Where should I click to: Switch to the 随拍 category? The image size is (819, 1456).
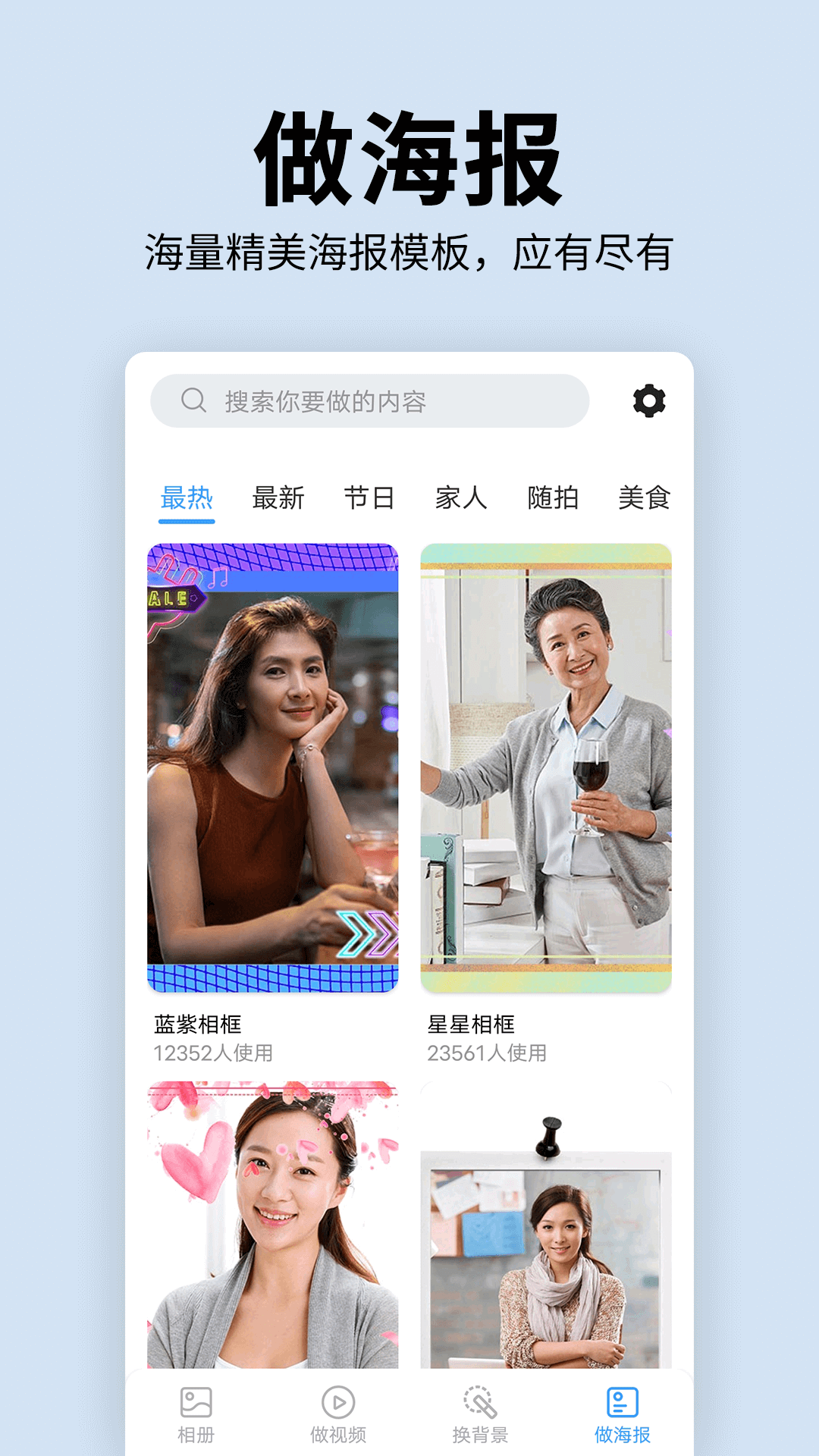tap(553, 498)
